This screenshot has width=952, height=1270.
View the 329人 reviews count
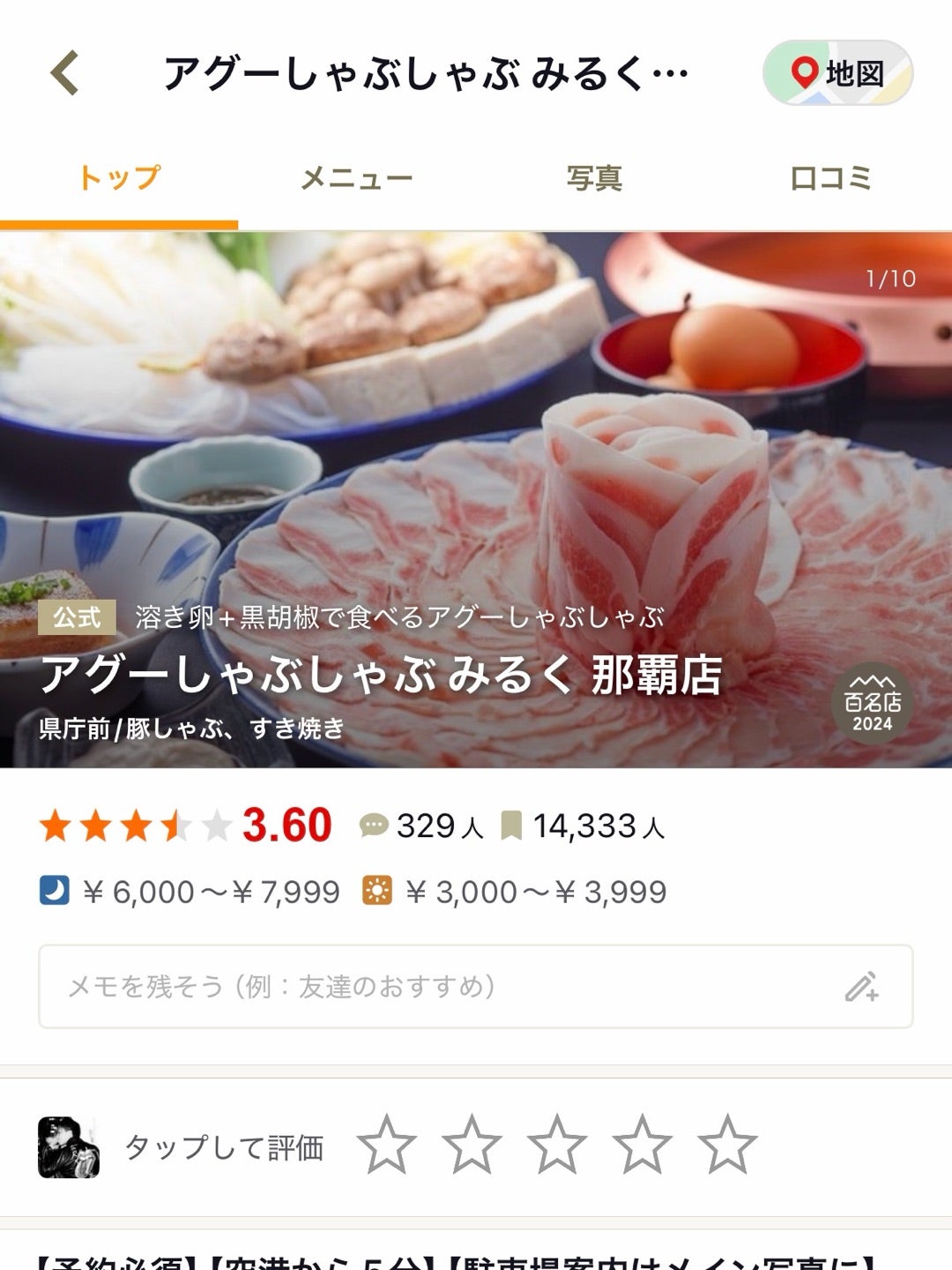click(423, 826)
